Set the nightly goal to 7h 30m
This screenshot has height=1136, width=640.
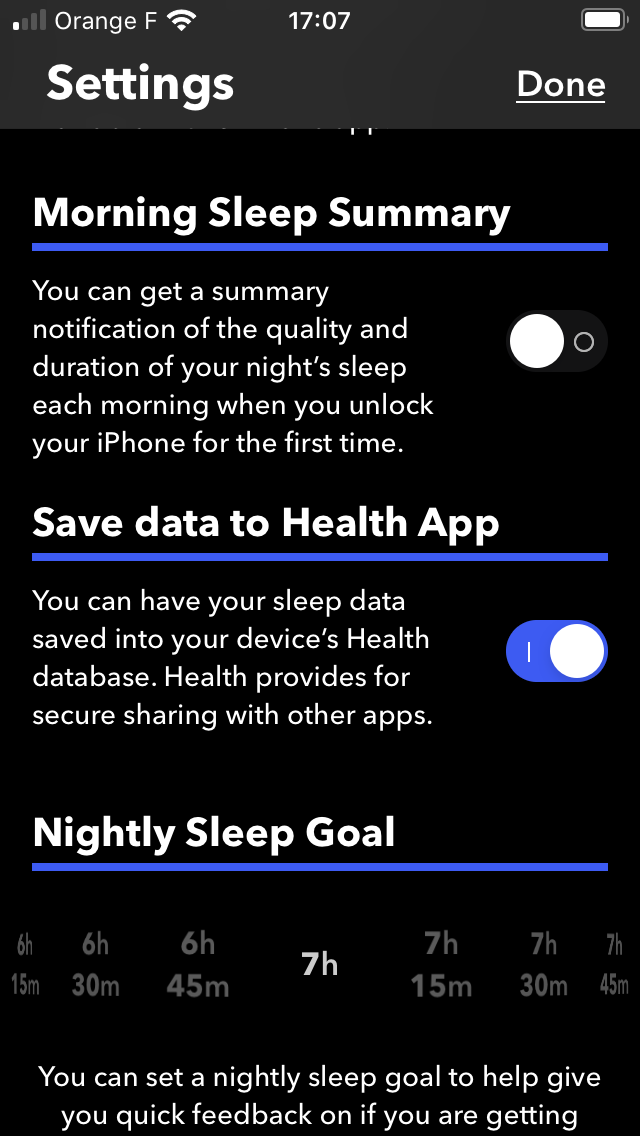(x=544, y=964)
